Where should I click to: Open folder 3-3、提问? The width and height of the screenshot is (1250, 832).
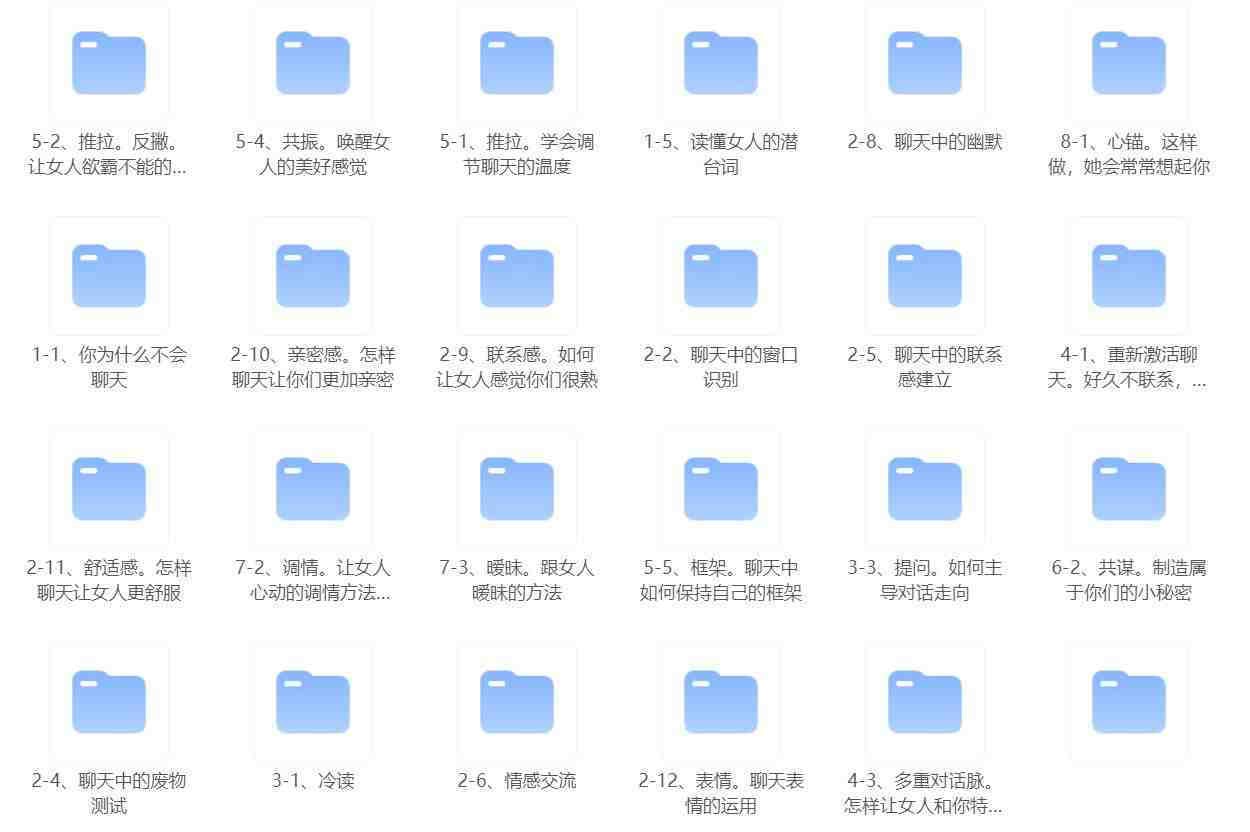click(x=925, y=489)
